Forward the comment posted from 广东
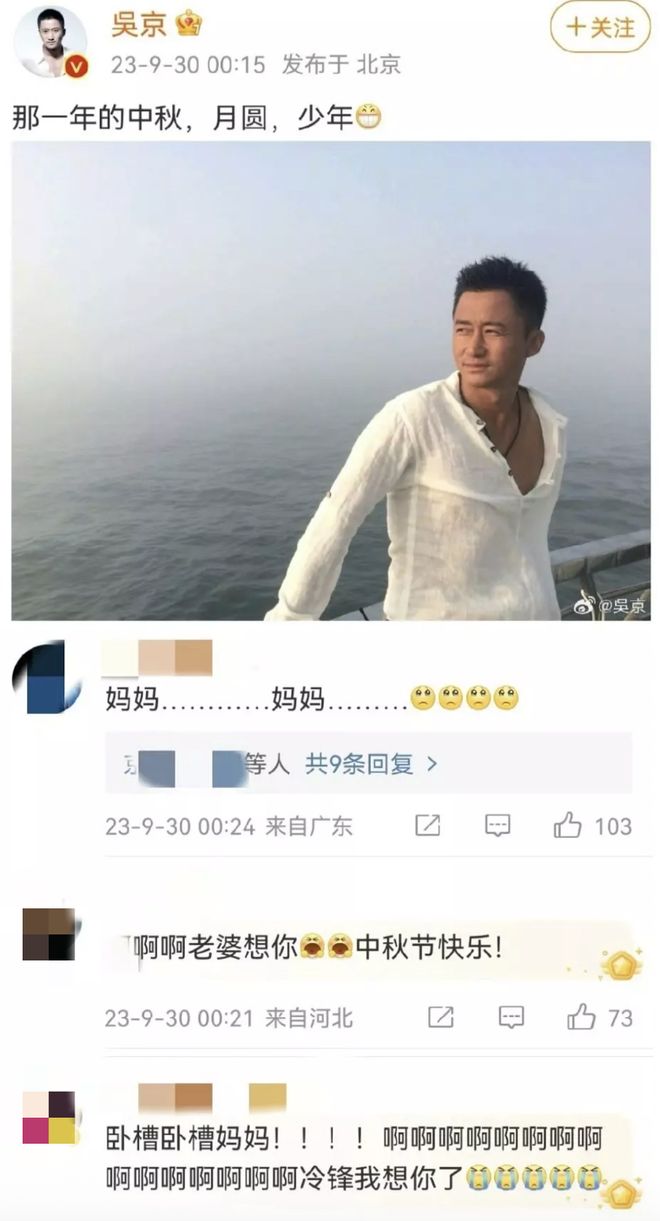 [x=428, y=825]
